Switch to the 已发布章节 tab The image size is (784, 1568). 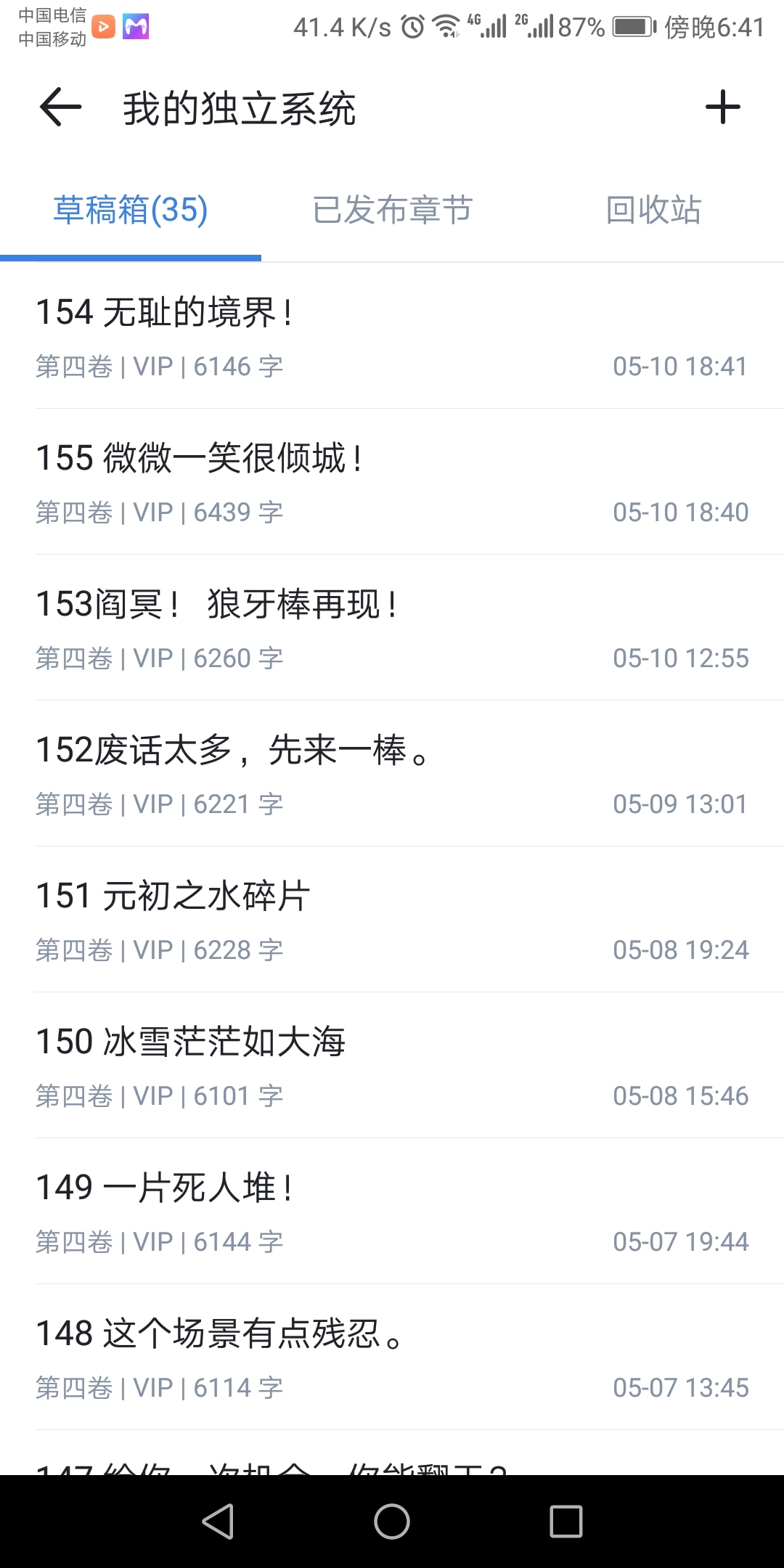pyautogui.click(x=392, y=211)
